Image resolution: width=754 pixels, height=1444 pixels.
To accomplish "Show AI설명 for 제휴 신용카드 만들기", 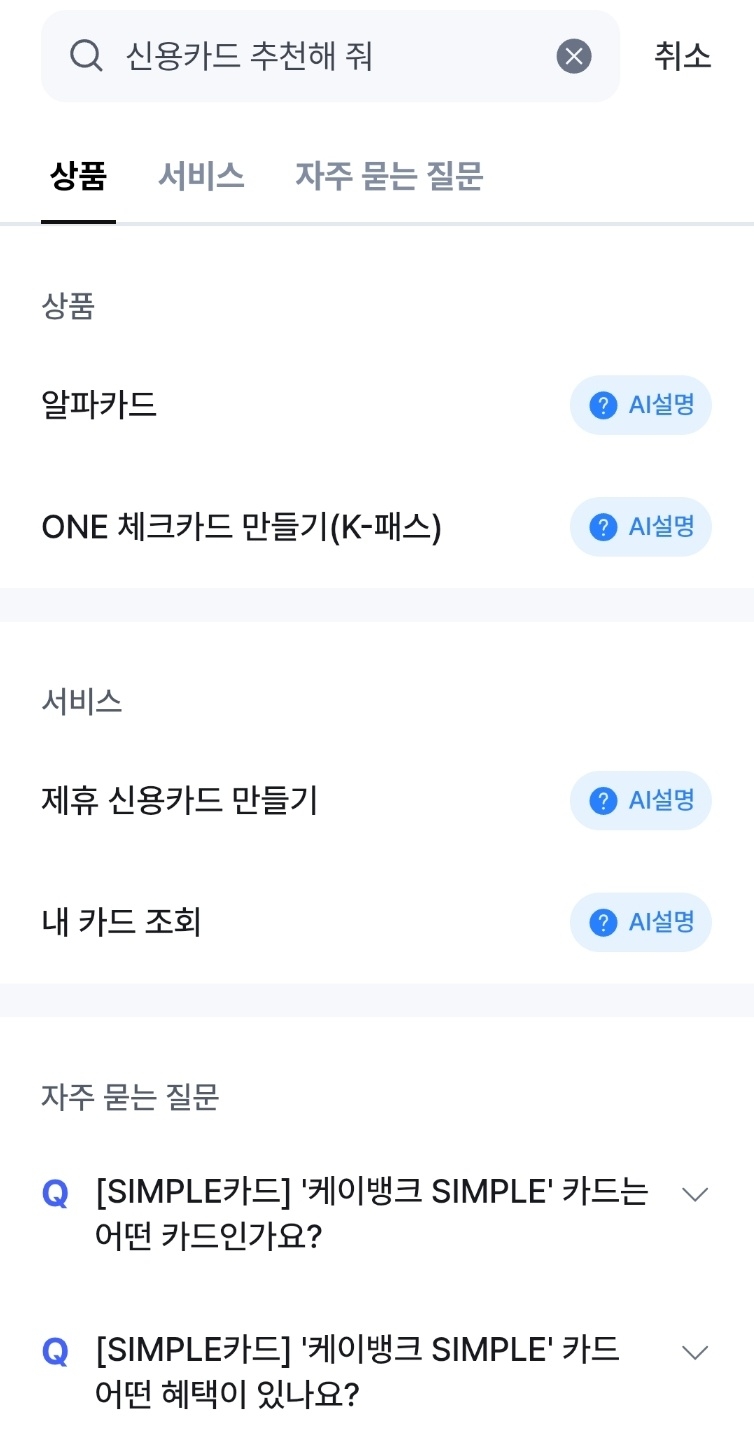I will [x=640, y=800].
